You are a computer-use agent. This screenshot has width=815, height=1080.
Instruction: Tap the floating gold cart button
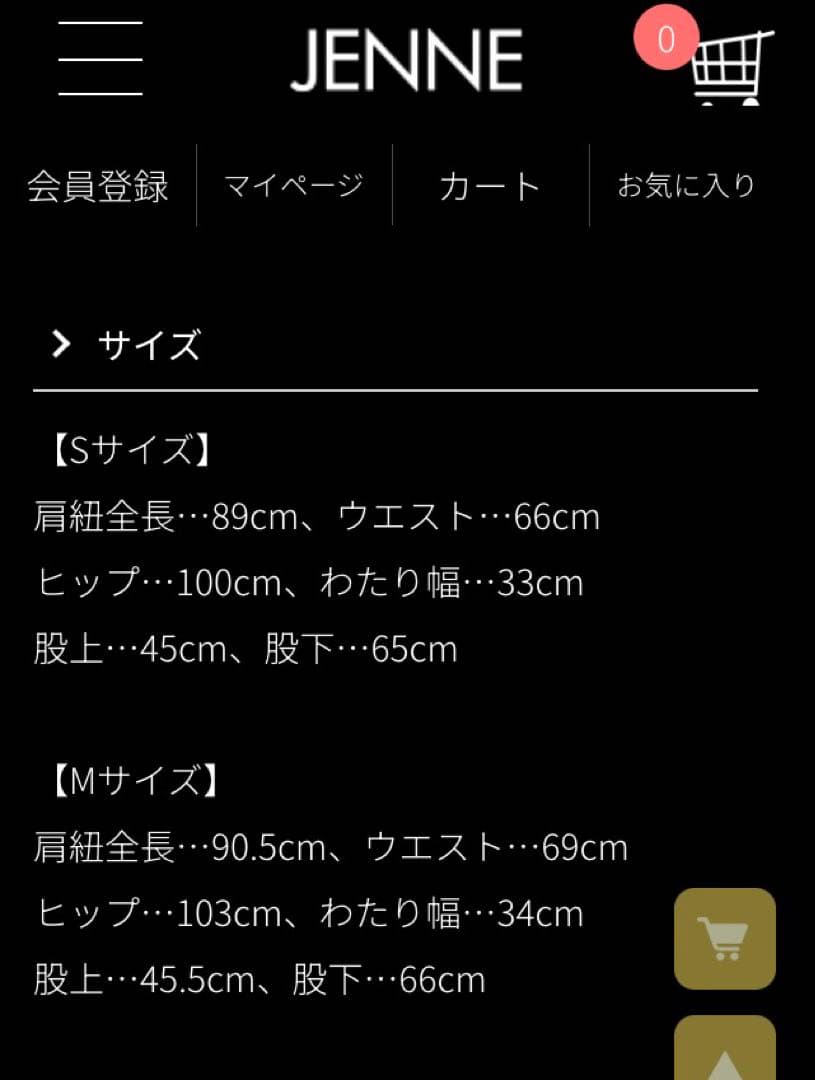point(724,939)
